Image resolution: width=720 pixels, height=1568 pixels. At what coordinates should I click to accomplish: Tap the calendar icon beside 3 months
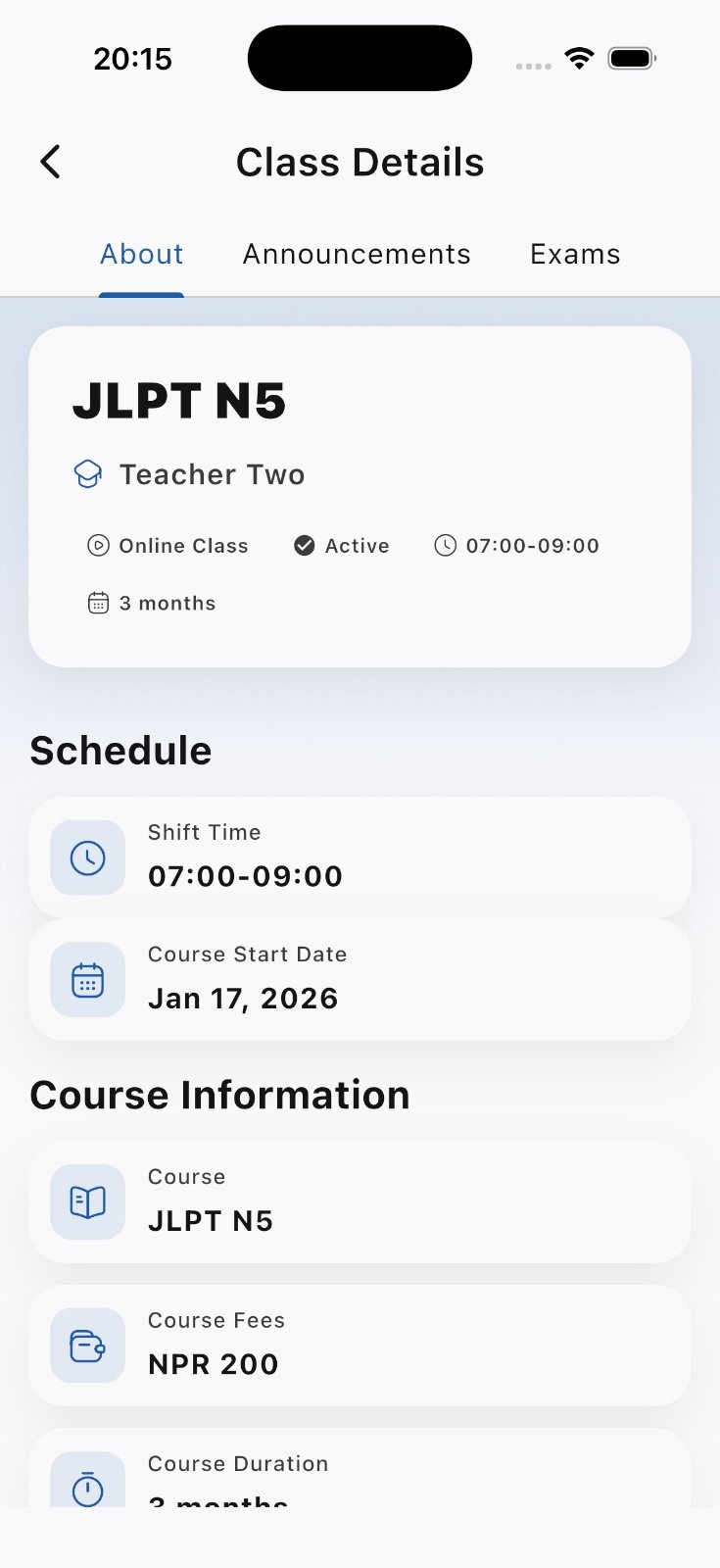tap(98, 603)
